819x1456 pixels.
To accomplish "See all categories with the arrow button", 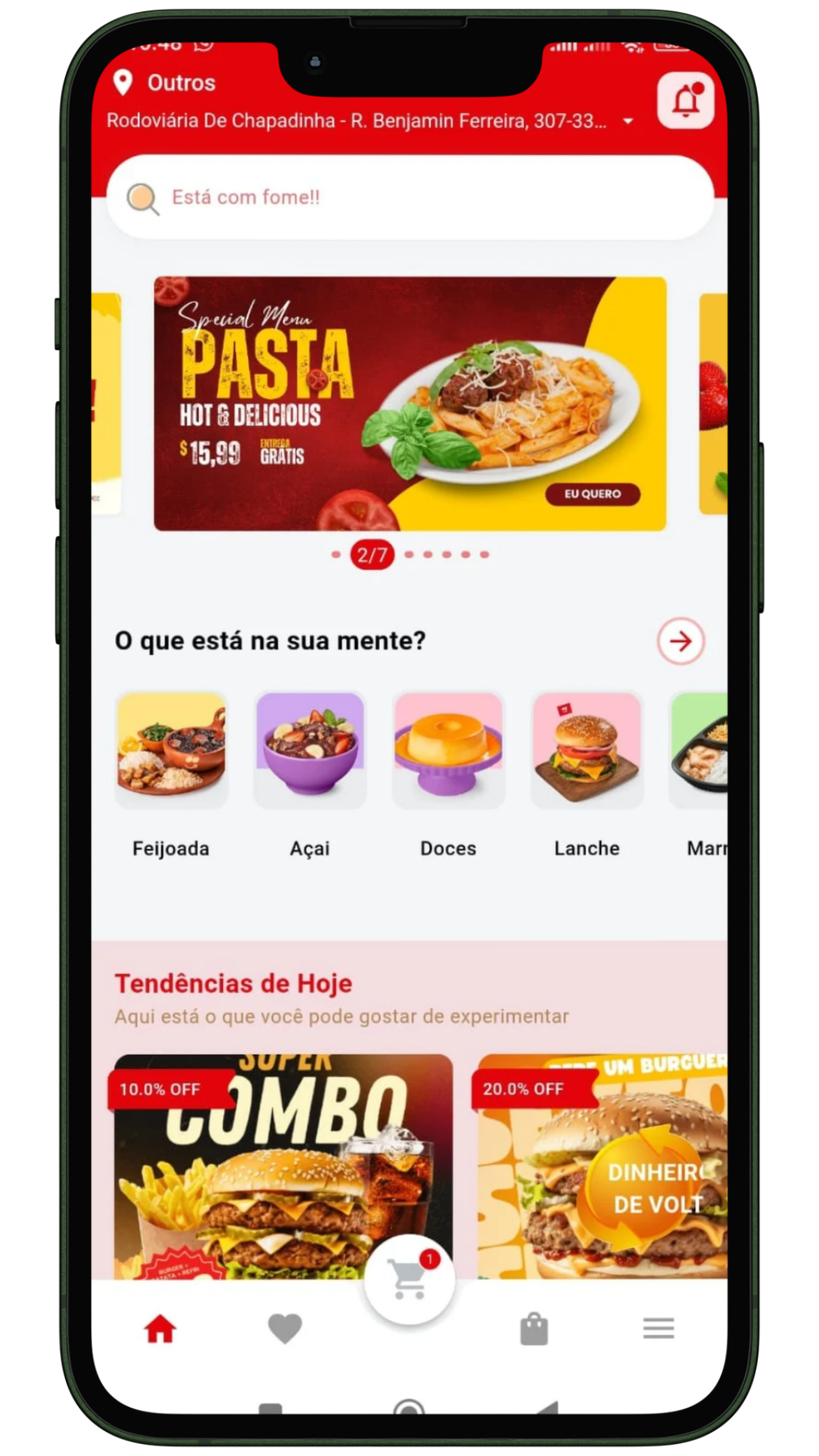I will coord(680,642).
